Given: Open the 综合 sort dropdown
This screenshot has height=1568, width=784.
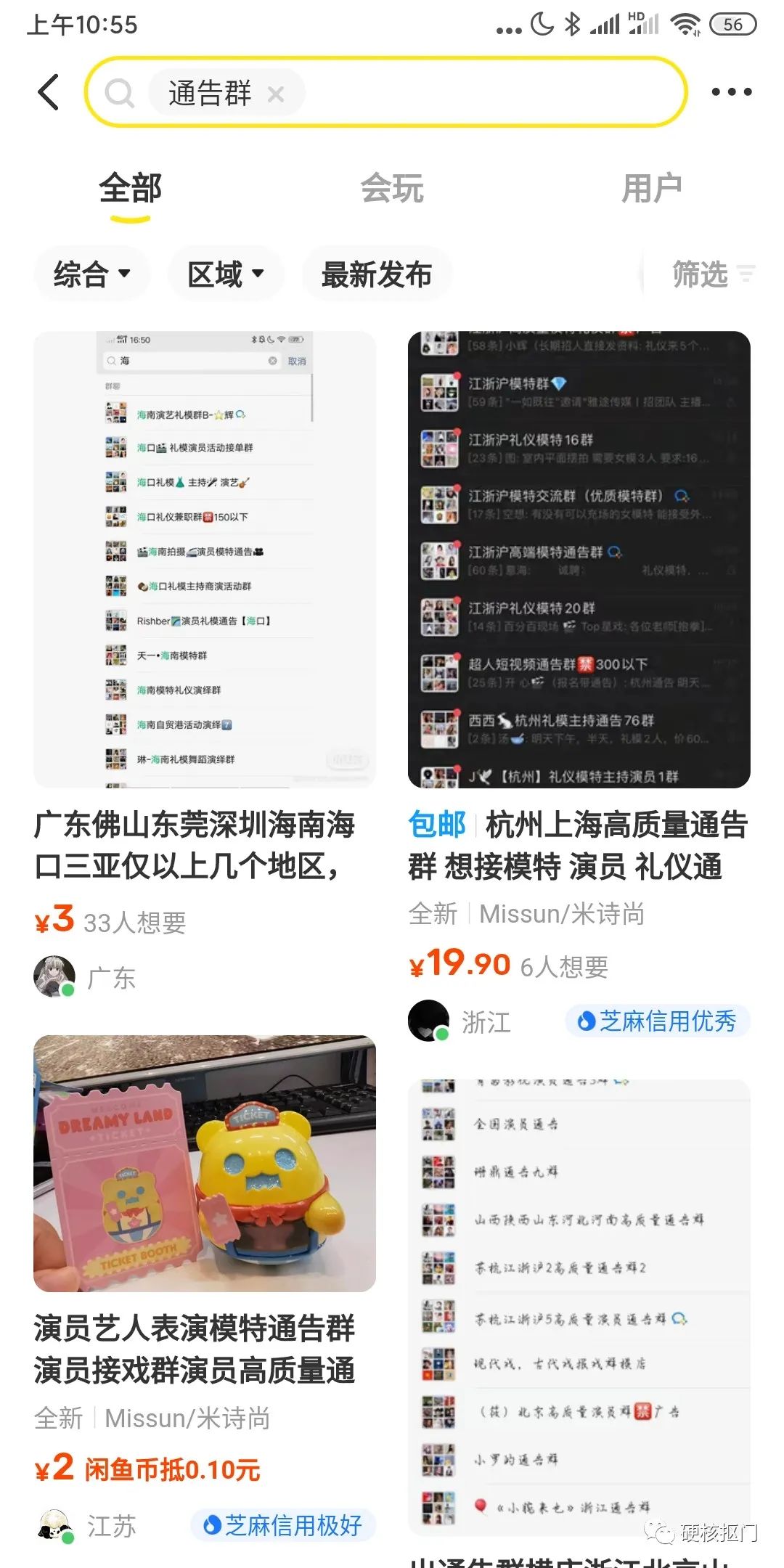Looking at the screenshot, I should (x=91, y=274).
